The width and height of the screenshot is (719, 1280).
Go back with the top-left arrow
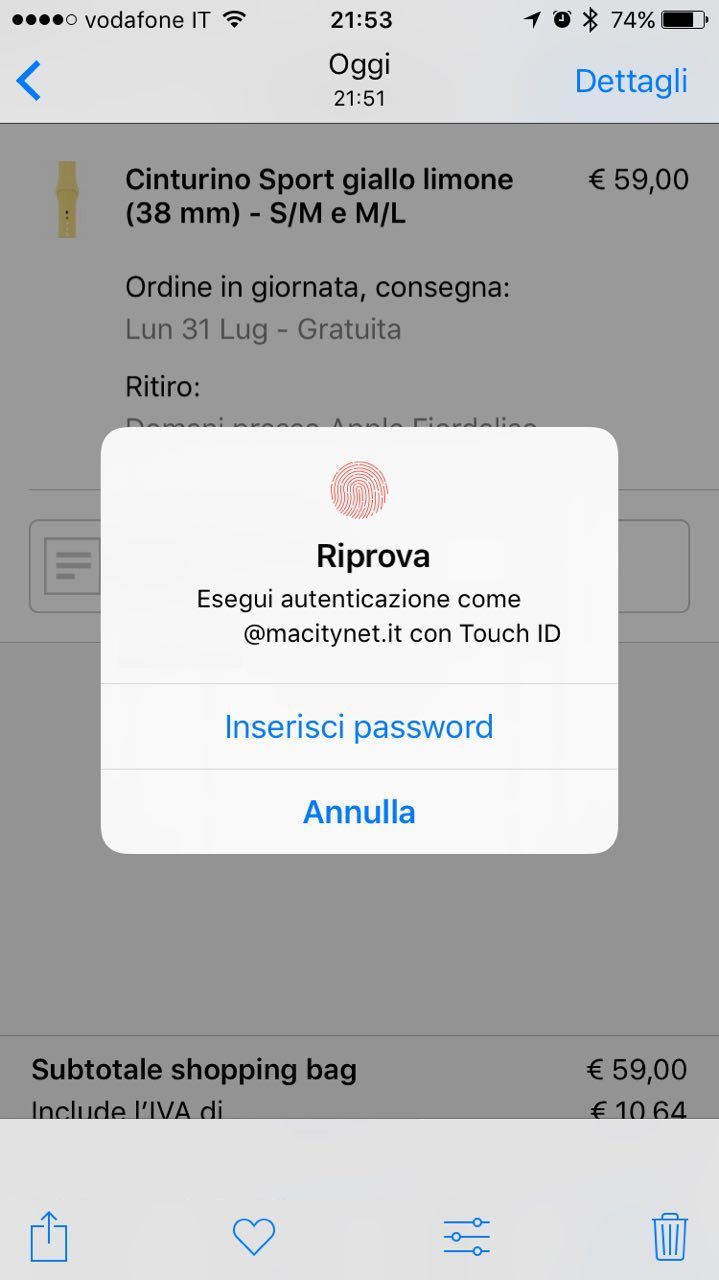point(30,81)
